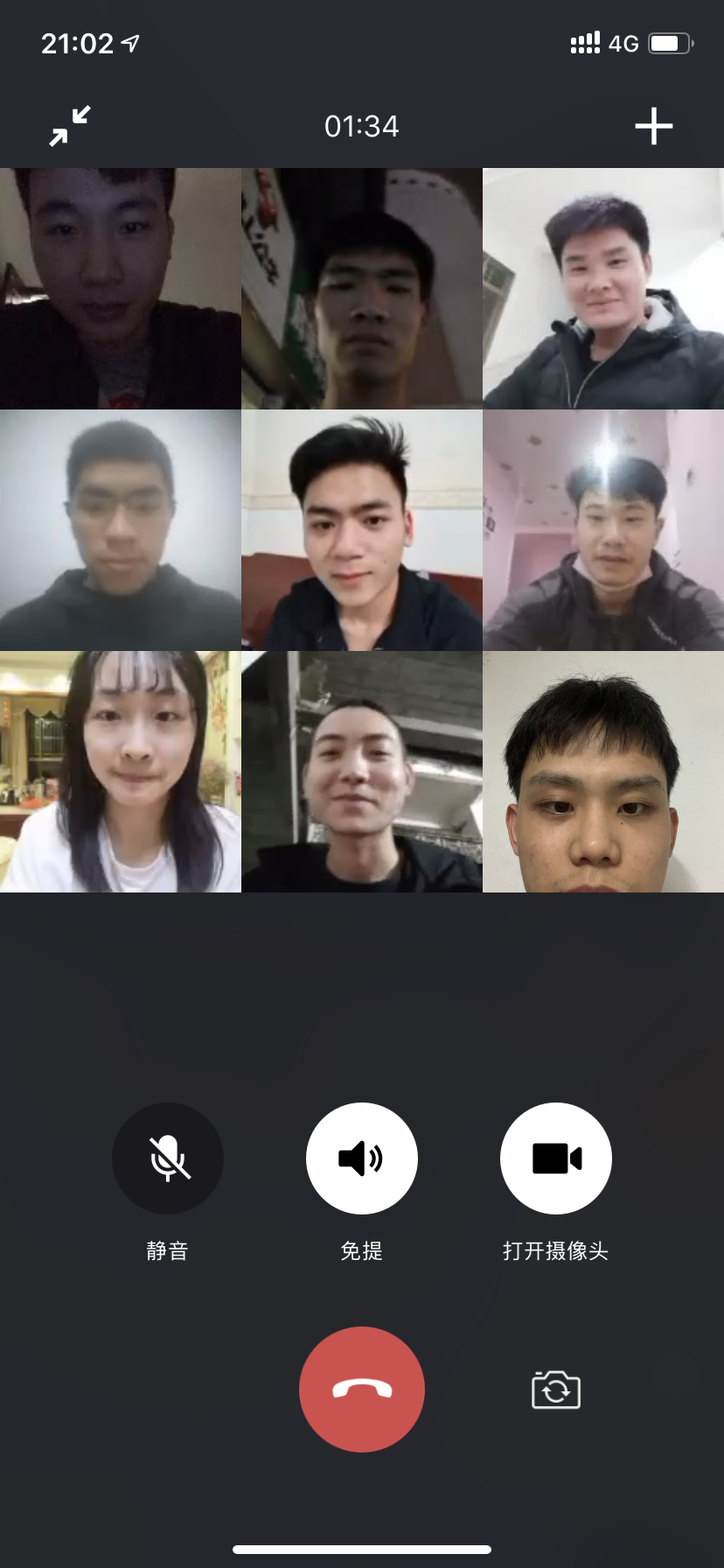Toggle the 静音 mute microphone button
The width and height of the screenshot is (724, 1568).
tap(168, 1158)
